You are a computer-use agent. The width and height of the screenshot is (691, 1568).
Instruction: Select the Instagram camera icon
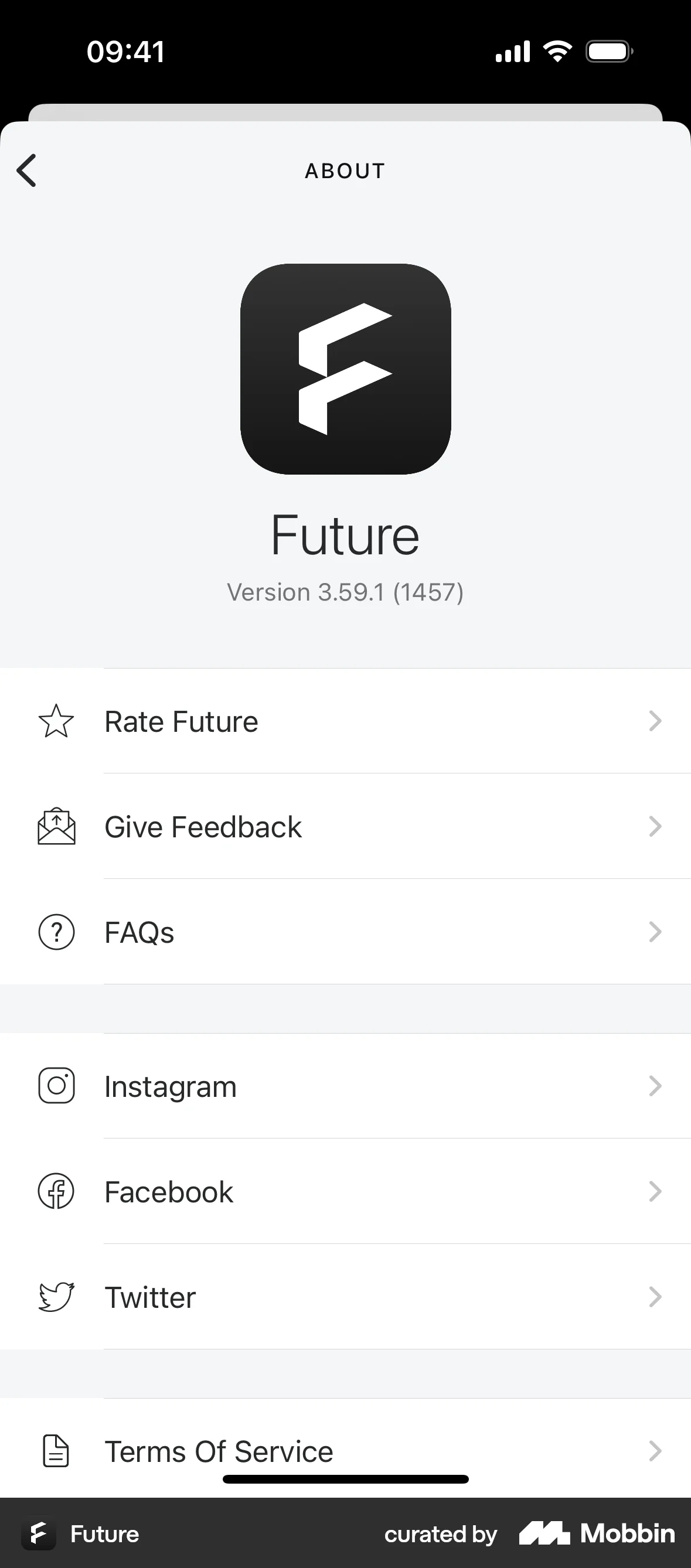coord(56,1085)
